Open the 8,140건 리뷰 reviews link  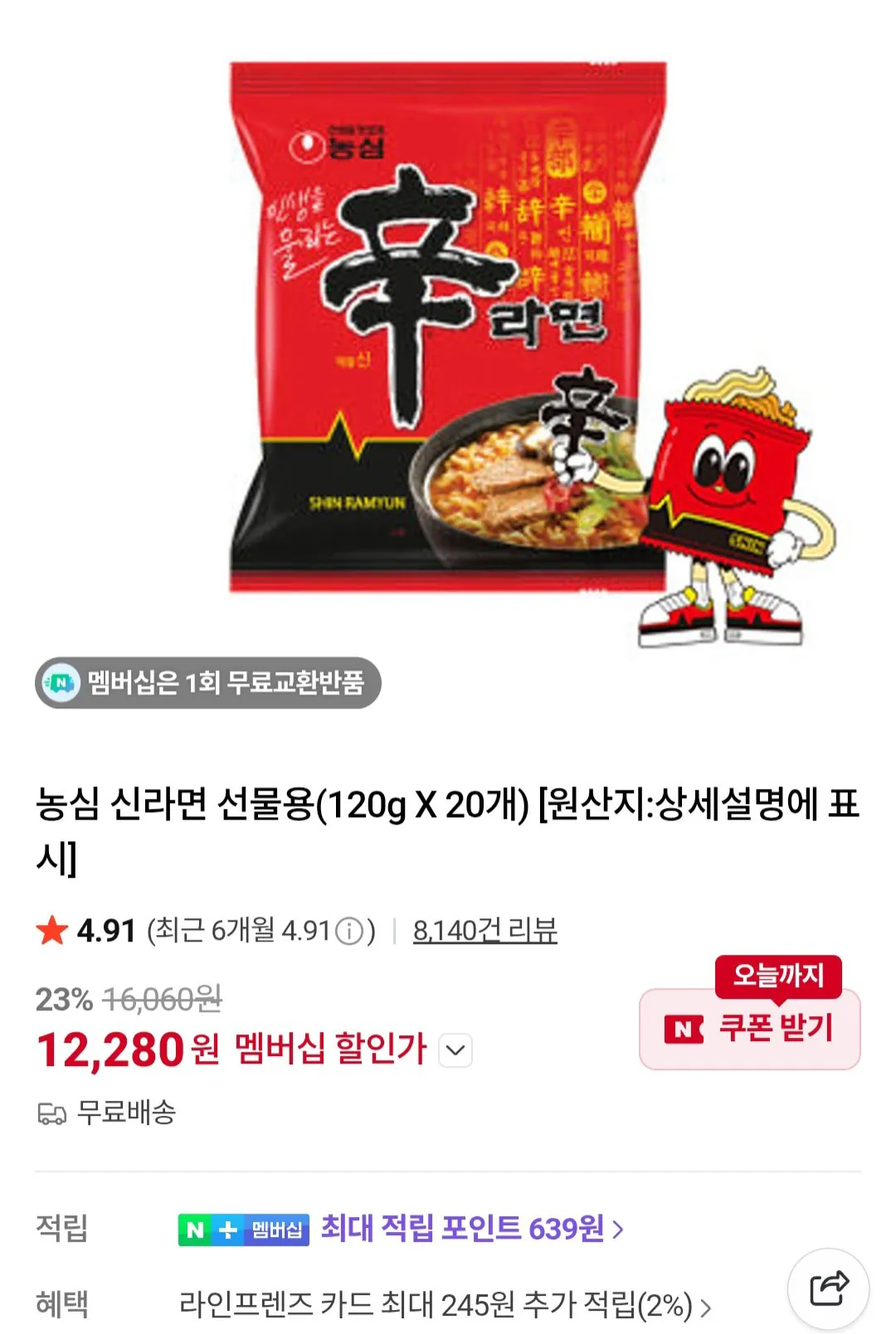tap(485, 931)
